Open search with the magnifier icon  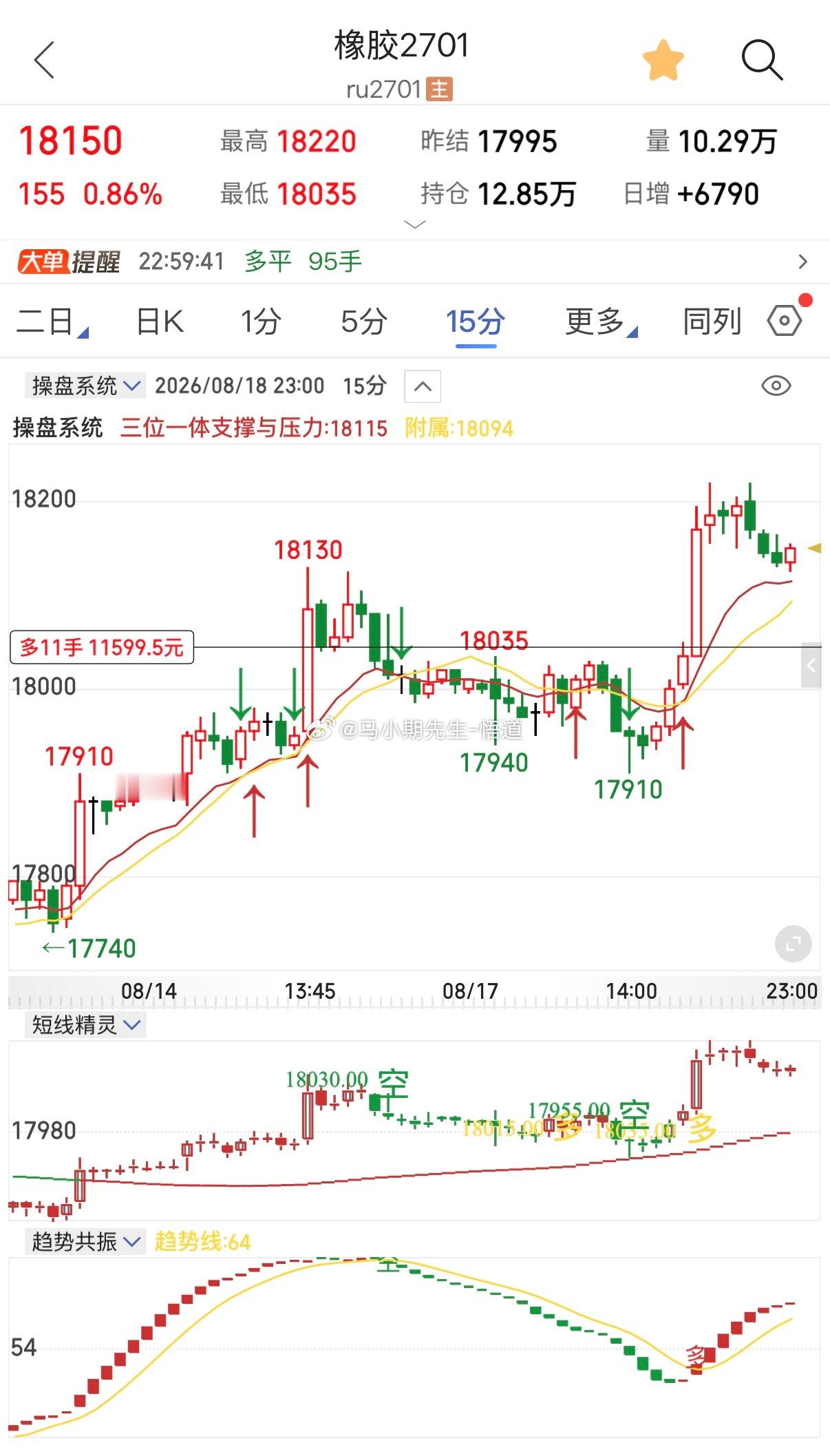tap(762, 61)
